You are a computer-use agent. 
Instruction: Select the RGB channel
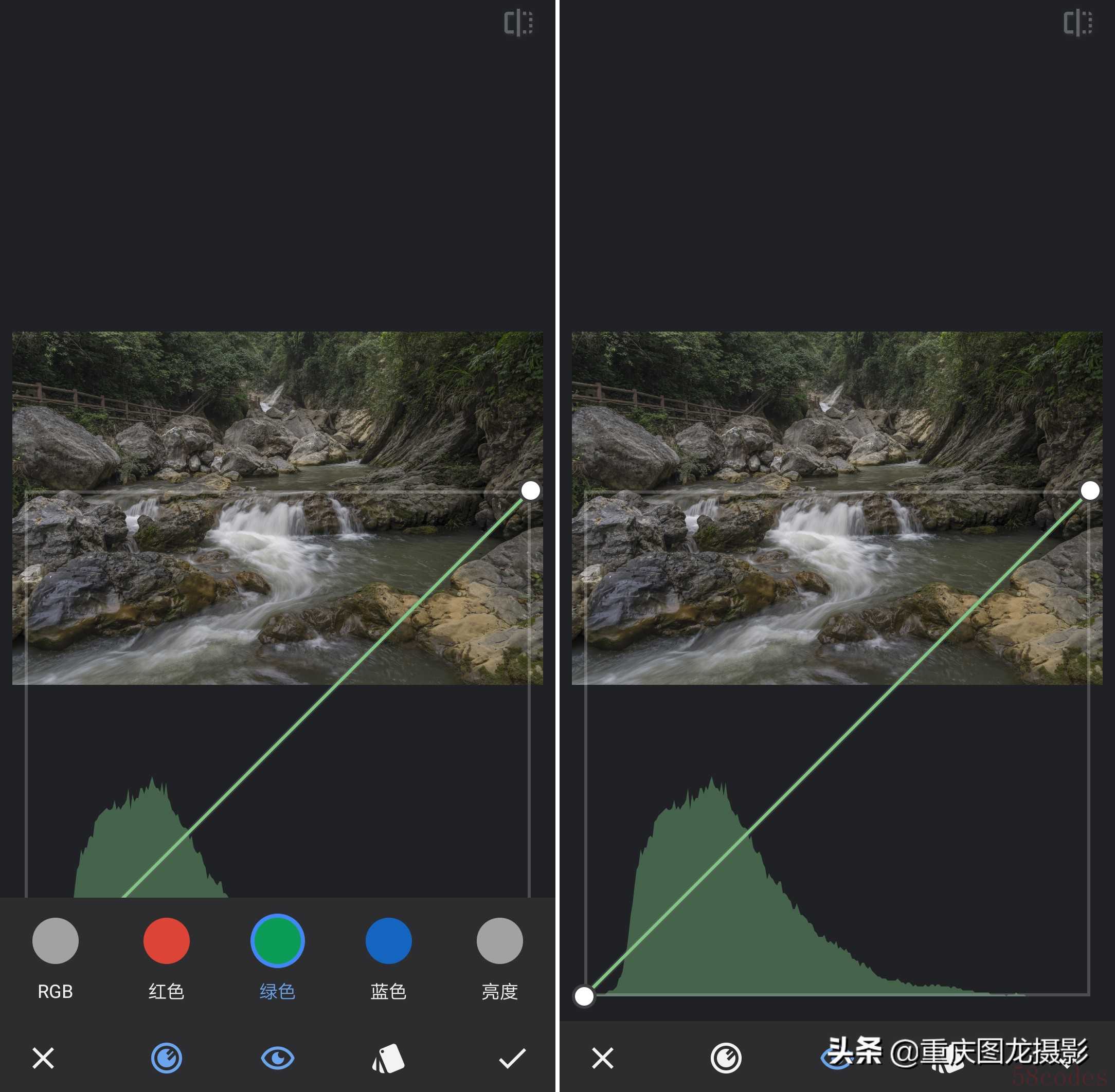(x=55, y=941)
